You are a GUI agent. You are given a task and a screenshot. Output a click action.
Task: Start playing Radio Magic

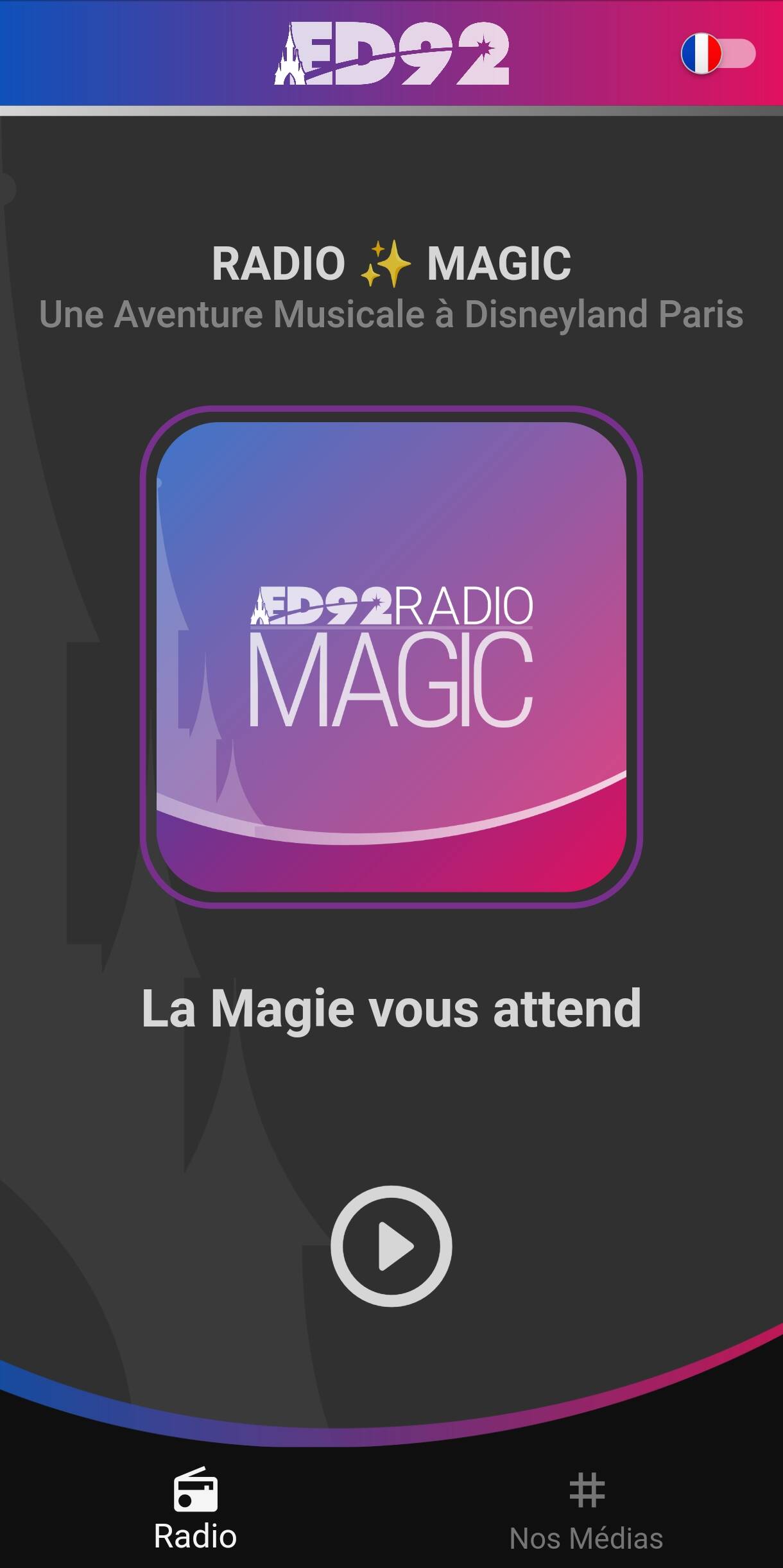391,1245
